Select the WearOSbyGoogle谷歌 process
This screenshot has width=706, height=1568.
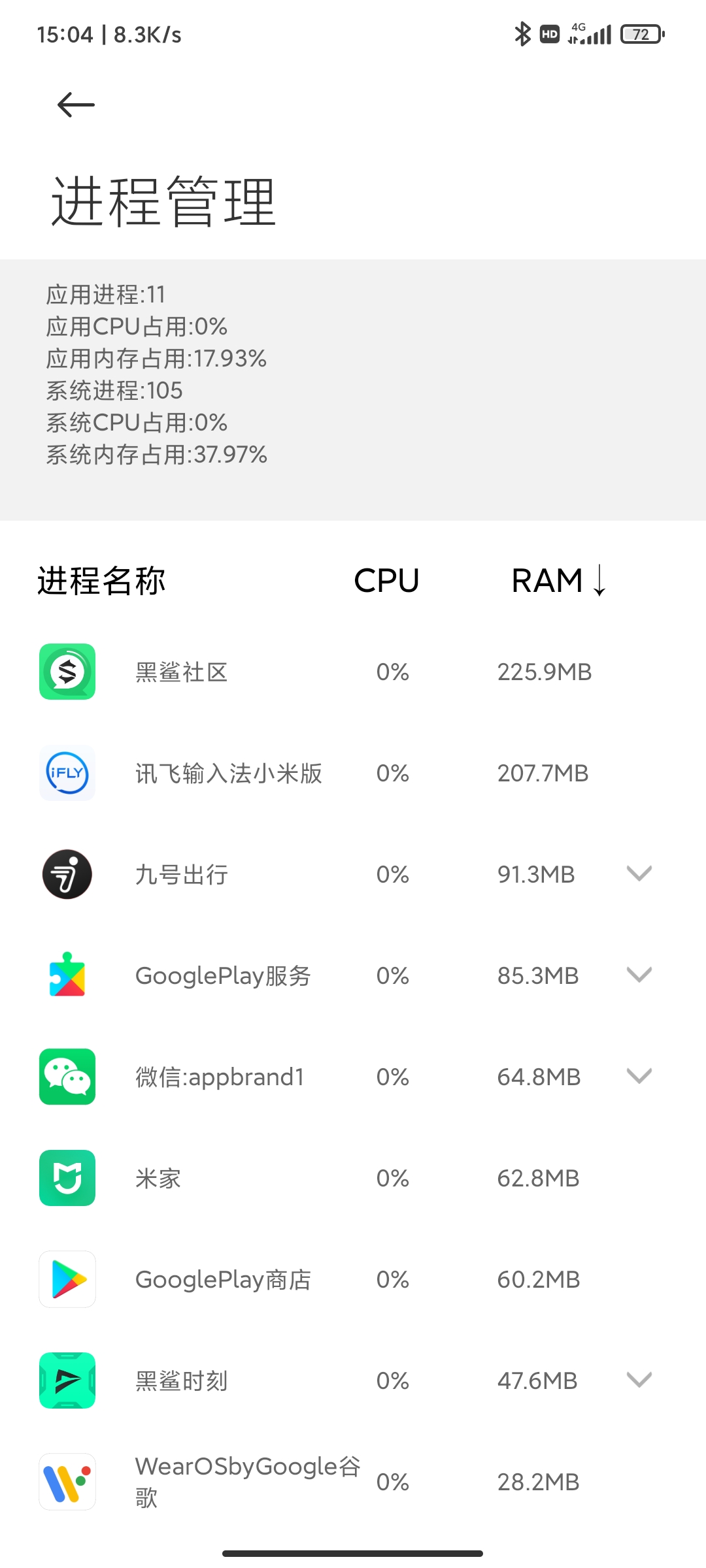(353, 1482)
